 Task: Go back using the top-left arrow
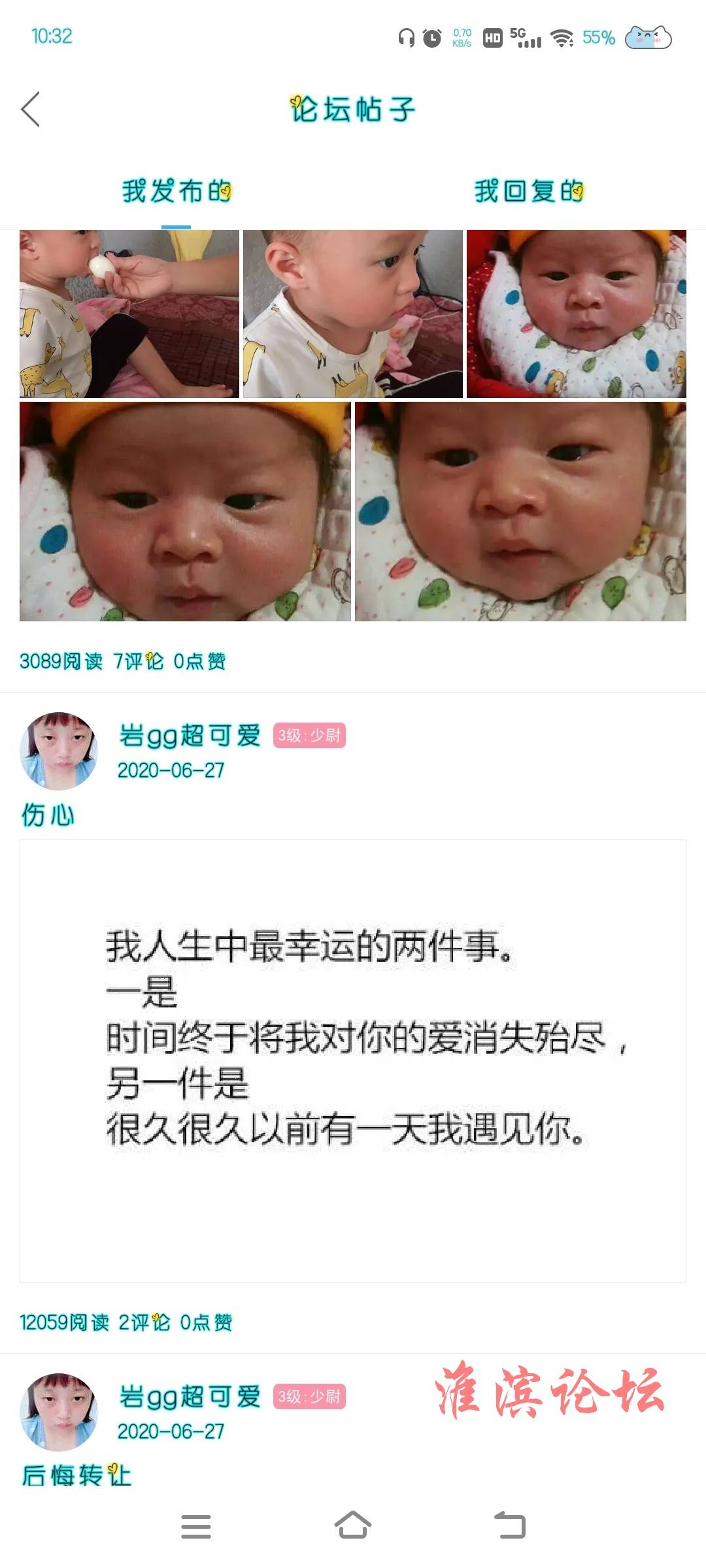point(31,109)
